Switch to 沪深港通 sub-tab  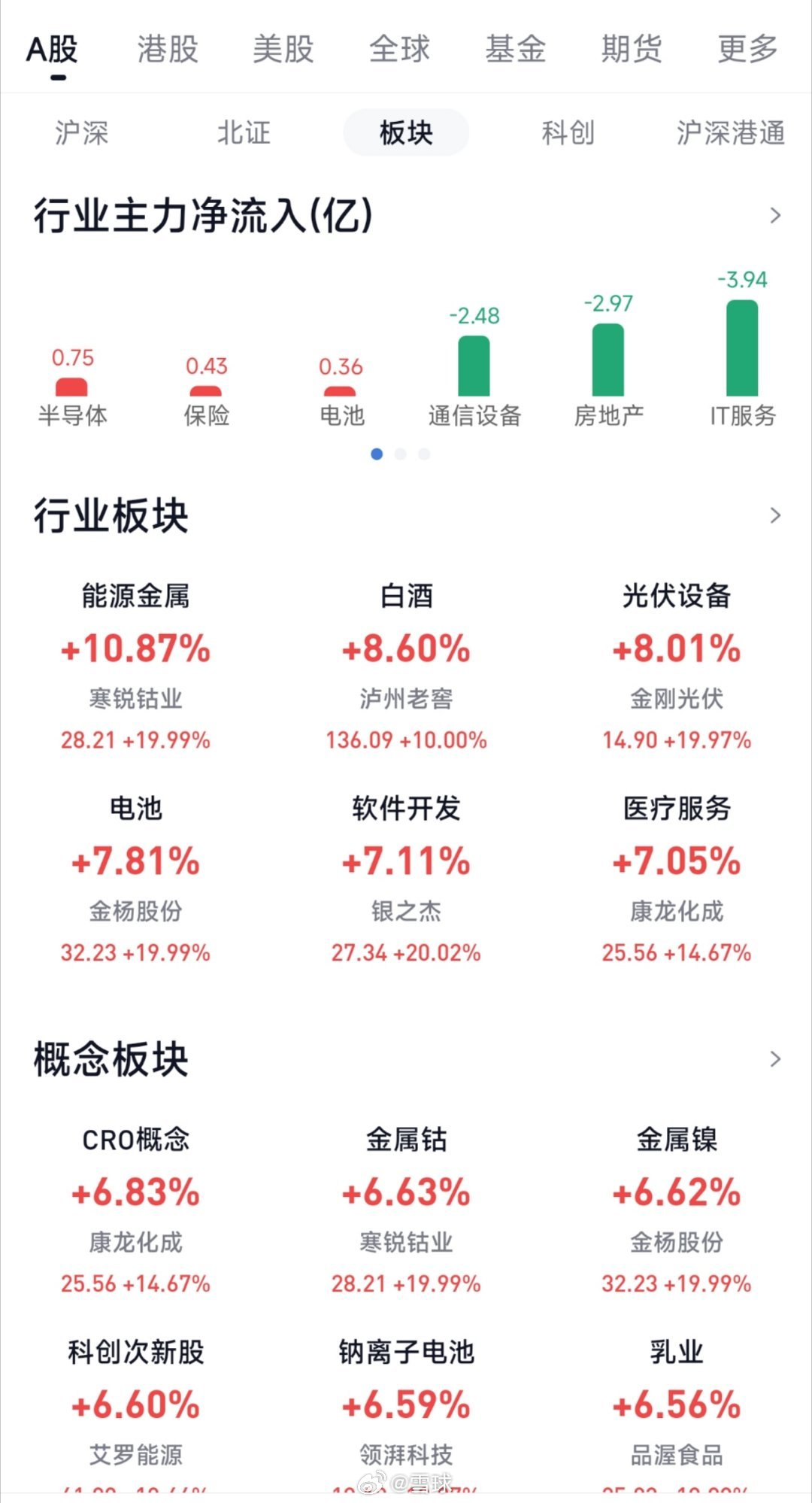(x=731, y=133)
